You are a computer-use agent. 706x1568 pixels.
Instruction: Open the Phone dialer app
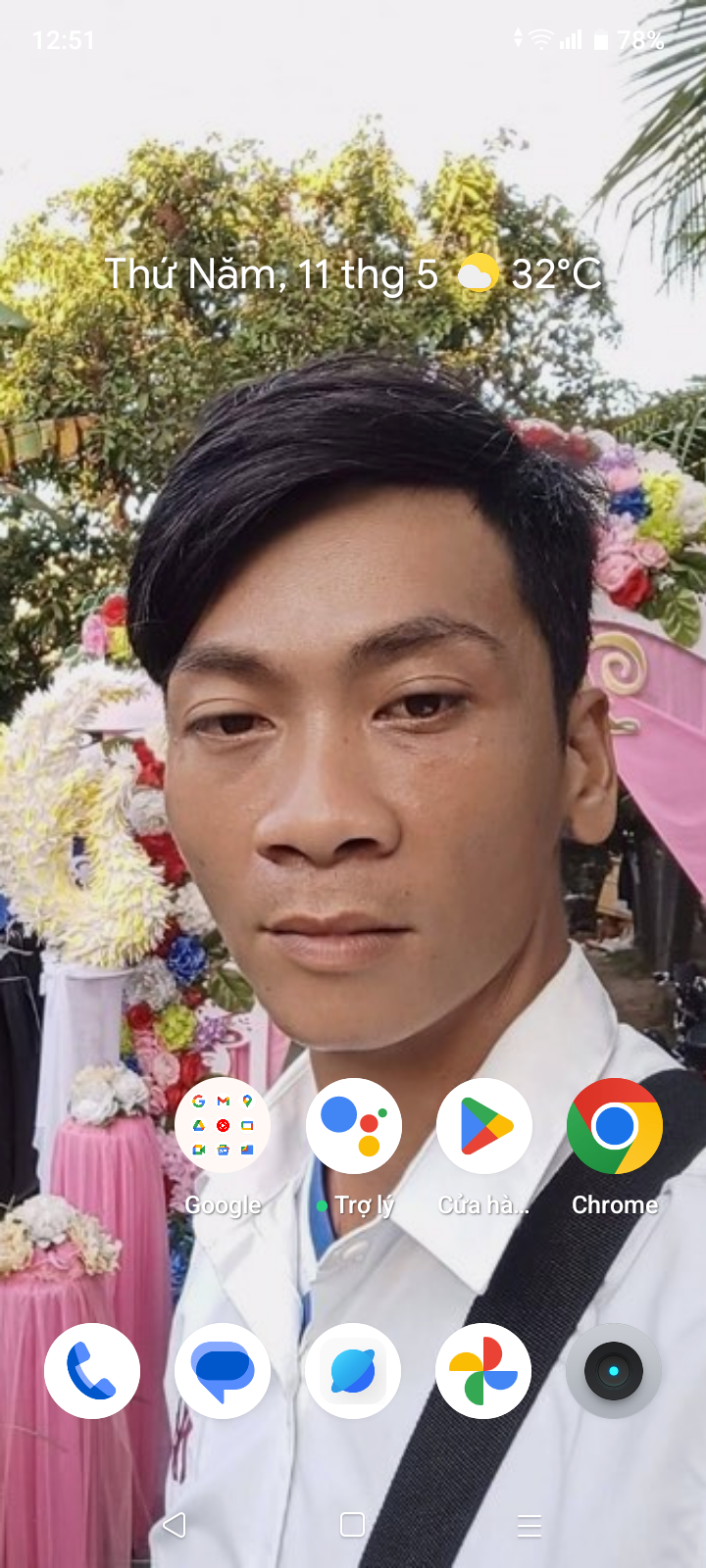pyautogui.click(x=92, y=1371)
